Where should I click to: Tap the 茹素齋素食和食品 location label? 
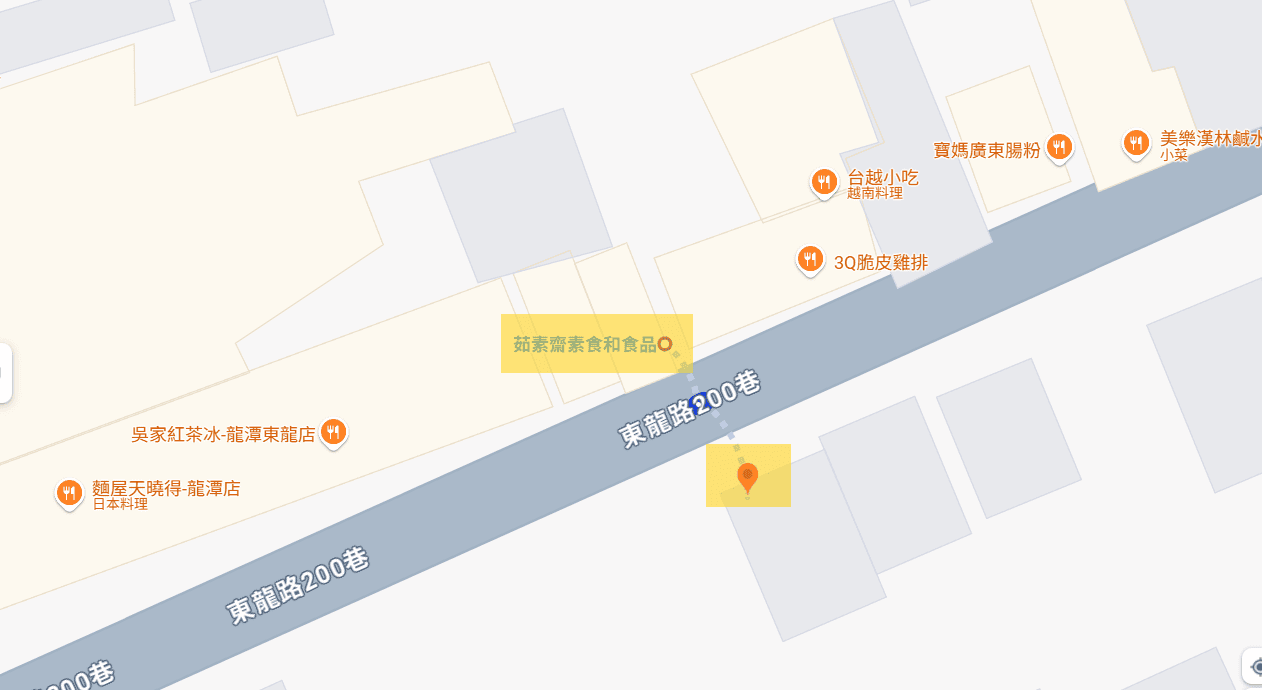pos(585,345)
